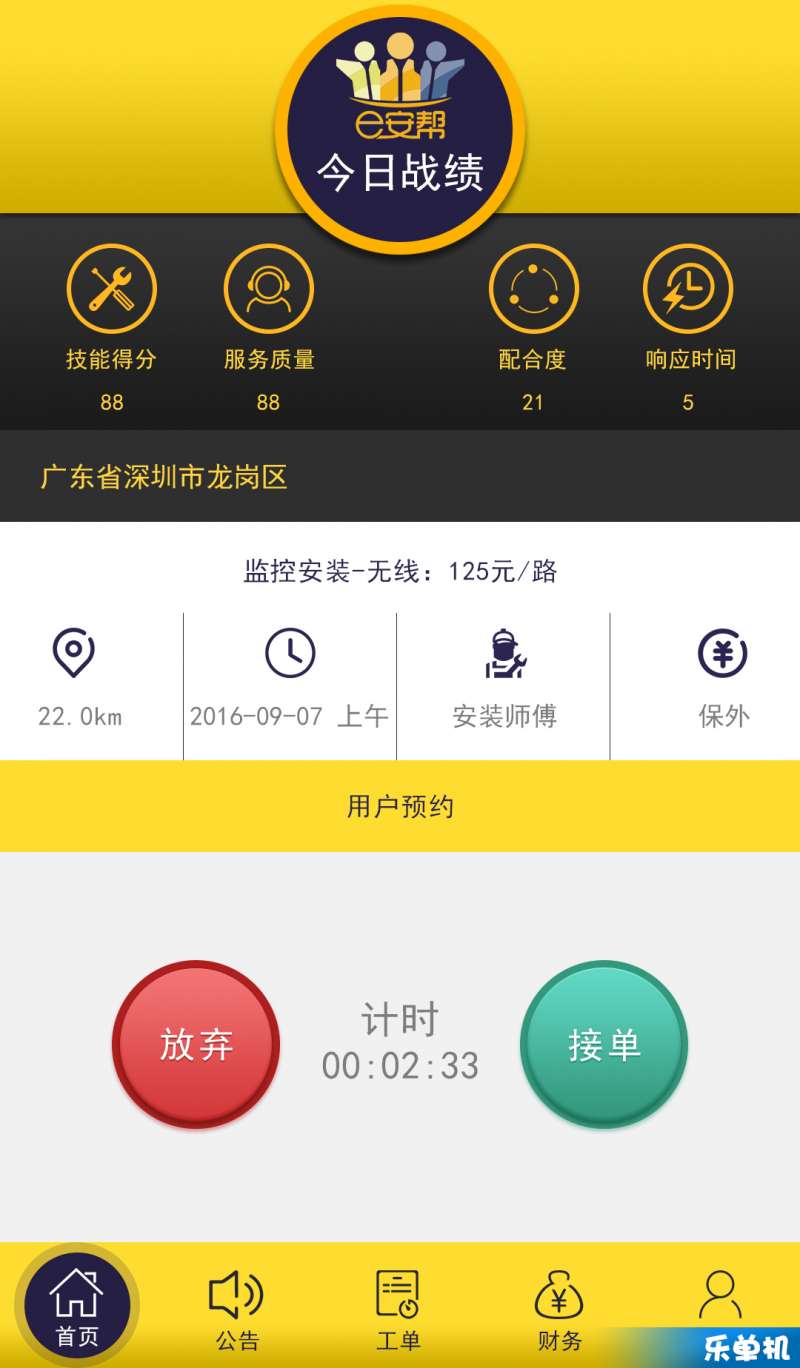The image size is (800, 1368).
Task: Accept the order with 接单
Action: [604, 1044]
